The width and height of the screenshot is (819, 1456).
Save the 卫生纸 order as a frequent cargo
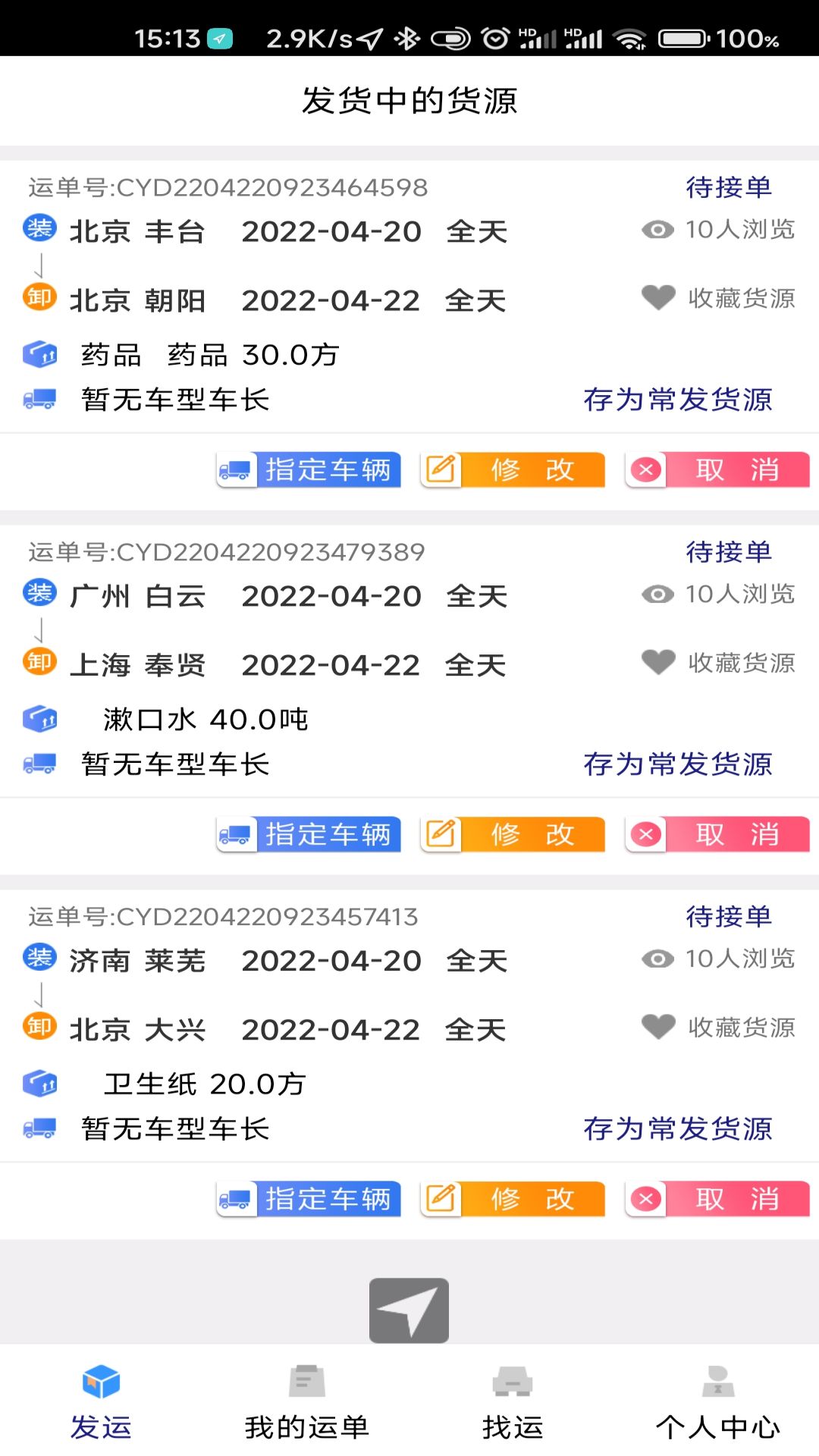[x=678, y=1129]
